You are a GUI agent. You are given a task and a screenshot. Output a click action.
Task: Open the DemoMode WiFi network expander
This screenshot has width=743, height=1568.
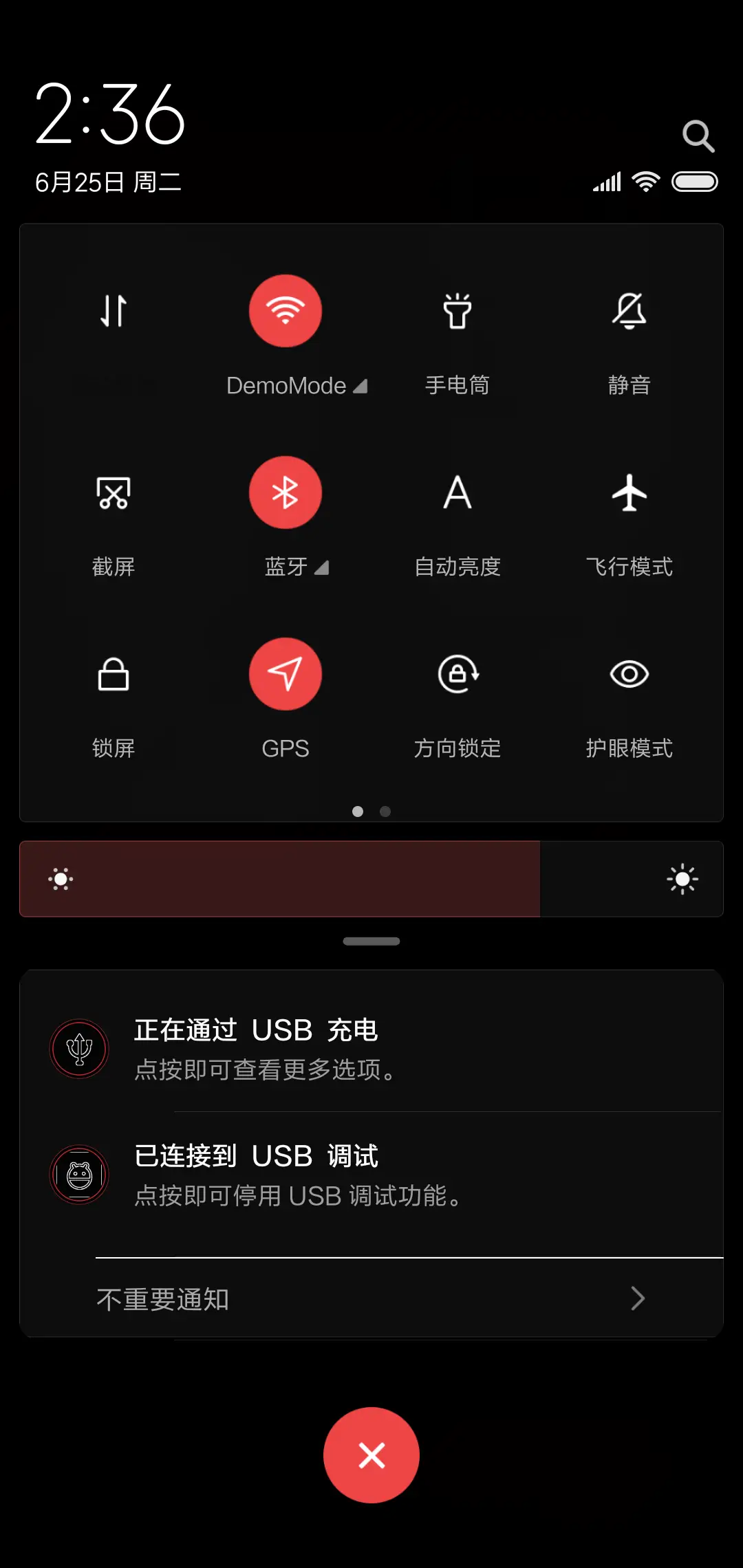(360, 385)
